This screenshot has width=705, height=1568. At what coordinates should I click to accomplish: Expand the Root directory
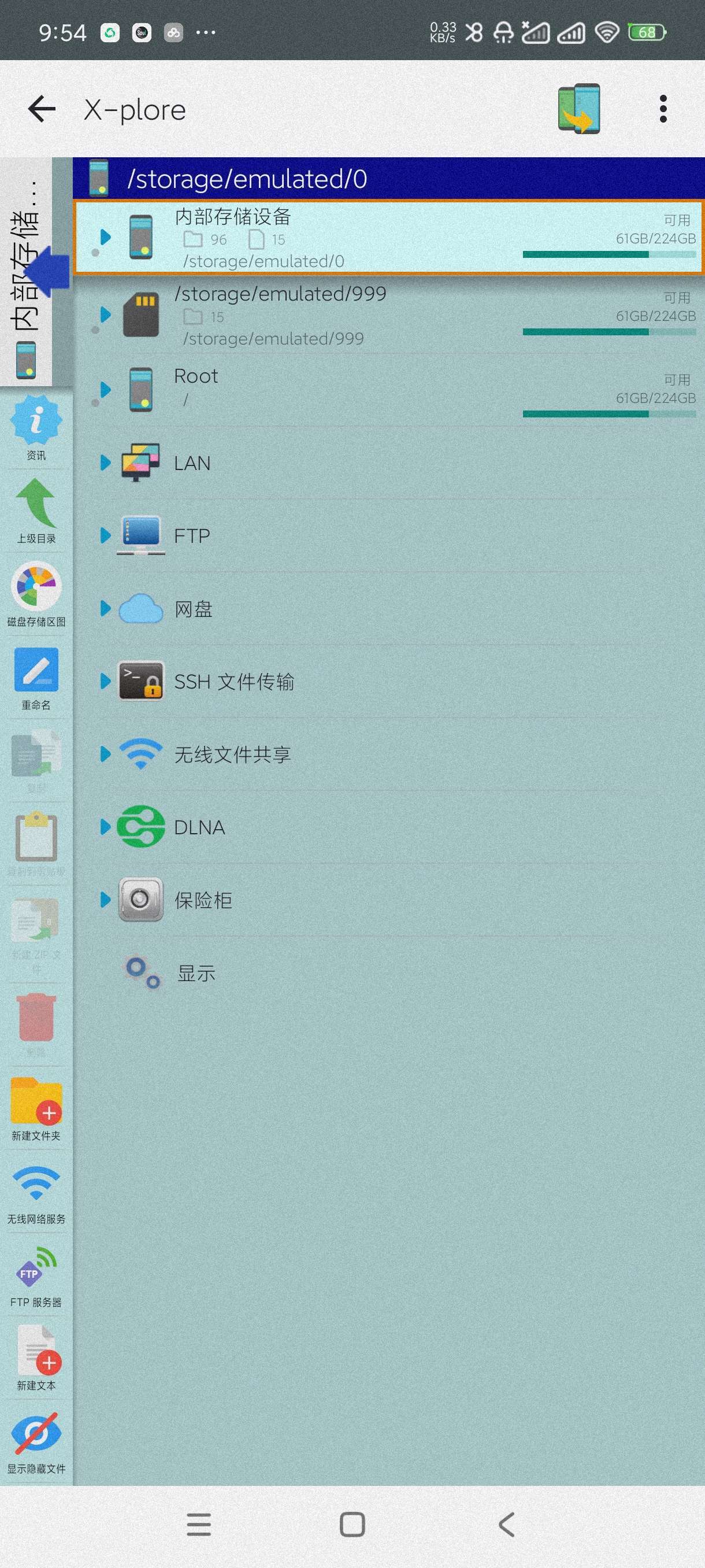(105, 390)
